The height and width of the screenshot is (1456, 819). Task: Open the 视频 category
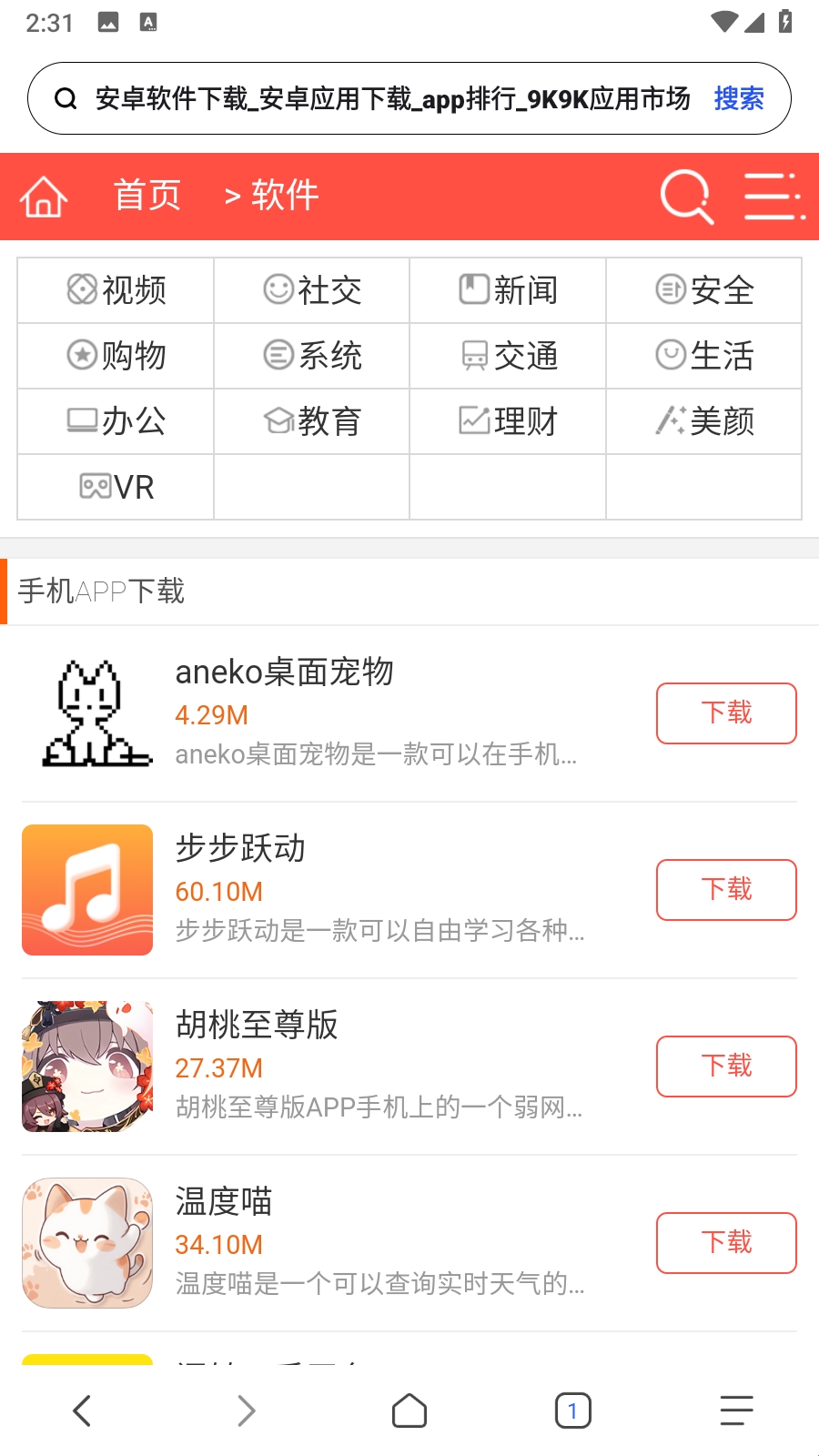[116, 290]
